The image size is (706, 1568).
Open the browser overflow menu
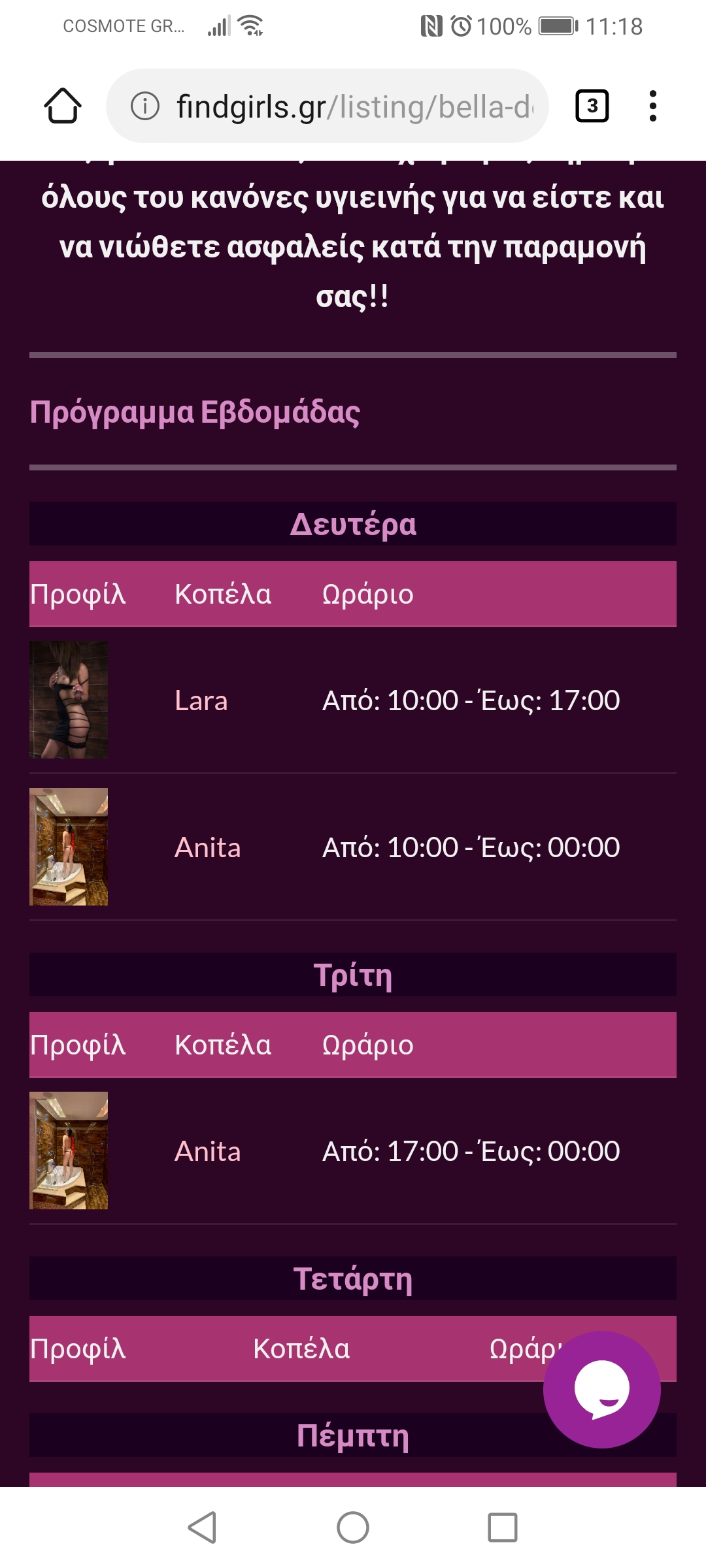[x=652, y=106]
